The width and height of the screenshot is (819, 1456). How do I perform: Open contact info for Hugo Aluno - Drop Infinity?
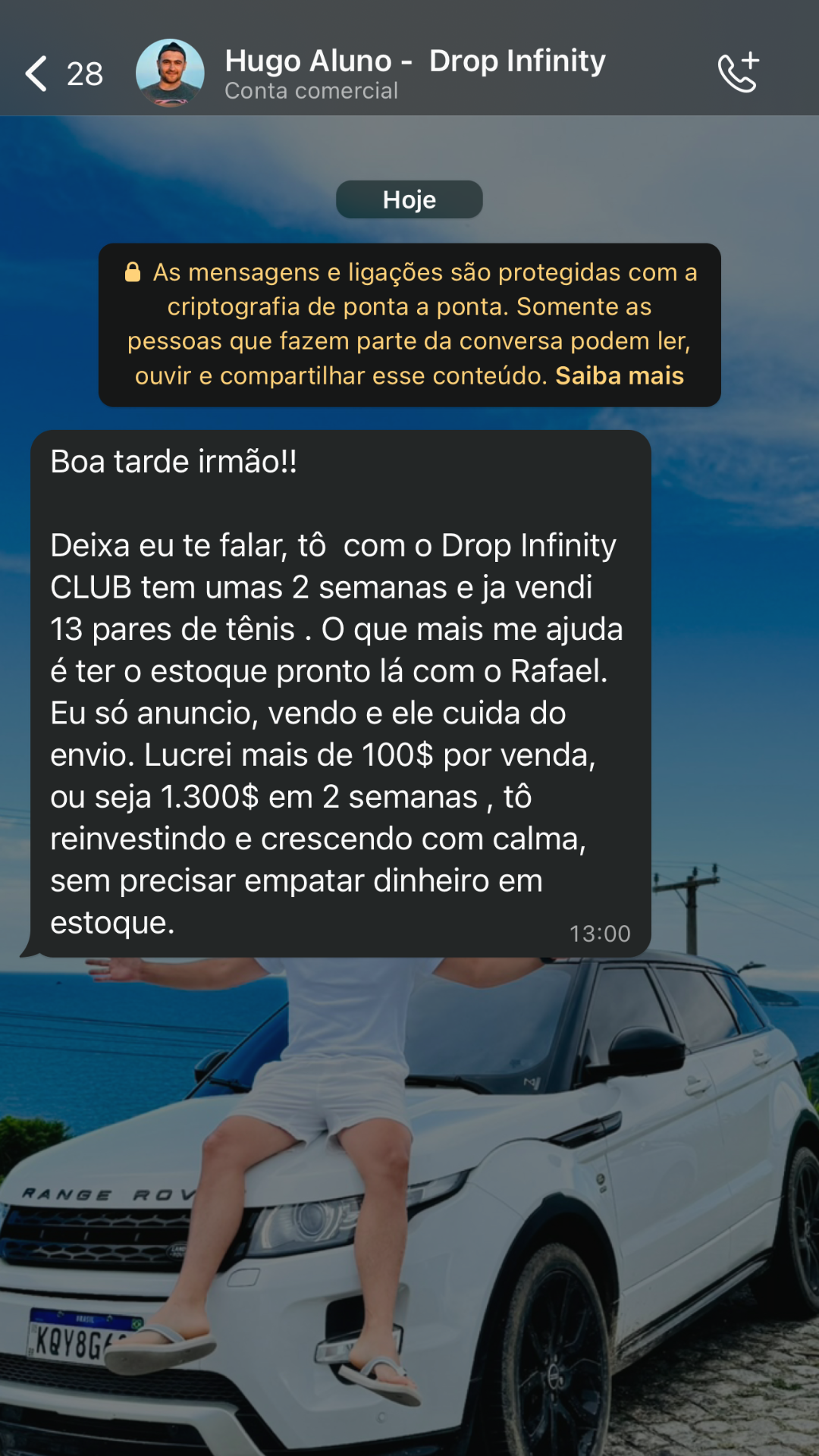[x=415, y=73]
